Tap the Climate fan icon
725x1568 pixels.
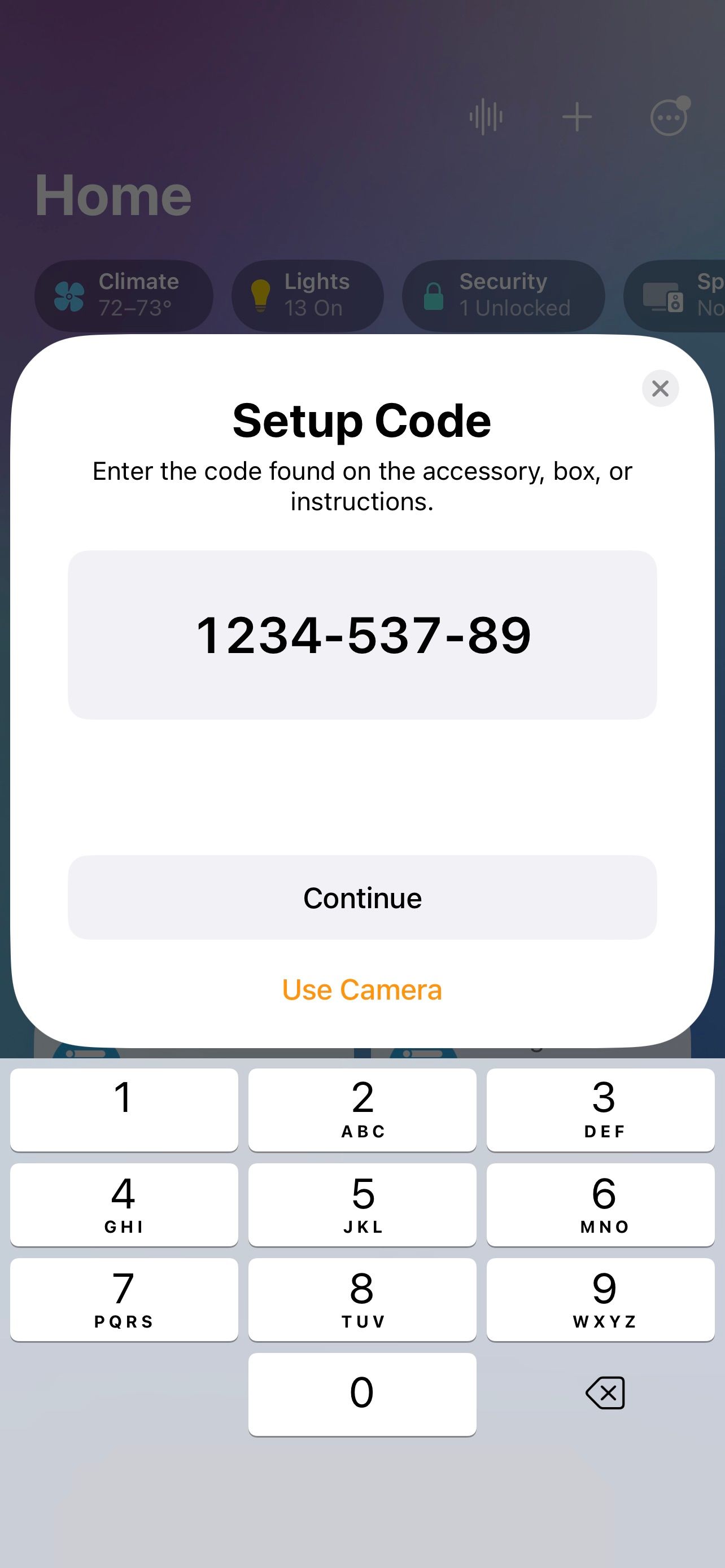click(x=69, y=296)
